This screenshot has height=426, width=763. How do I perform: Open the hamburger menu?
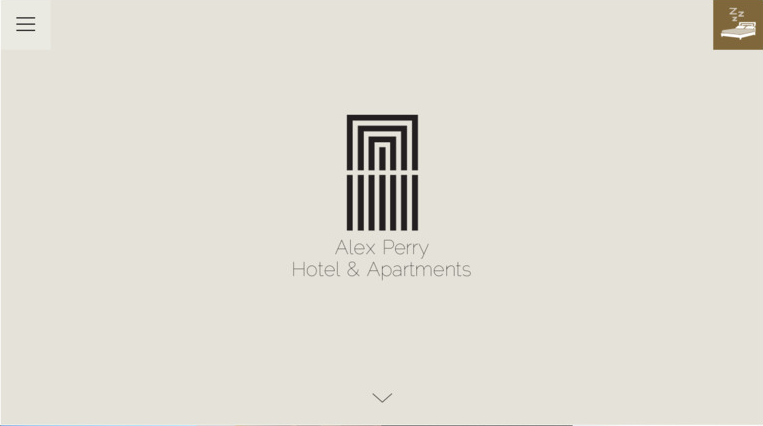pos(25,24)
